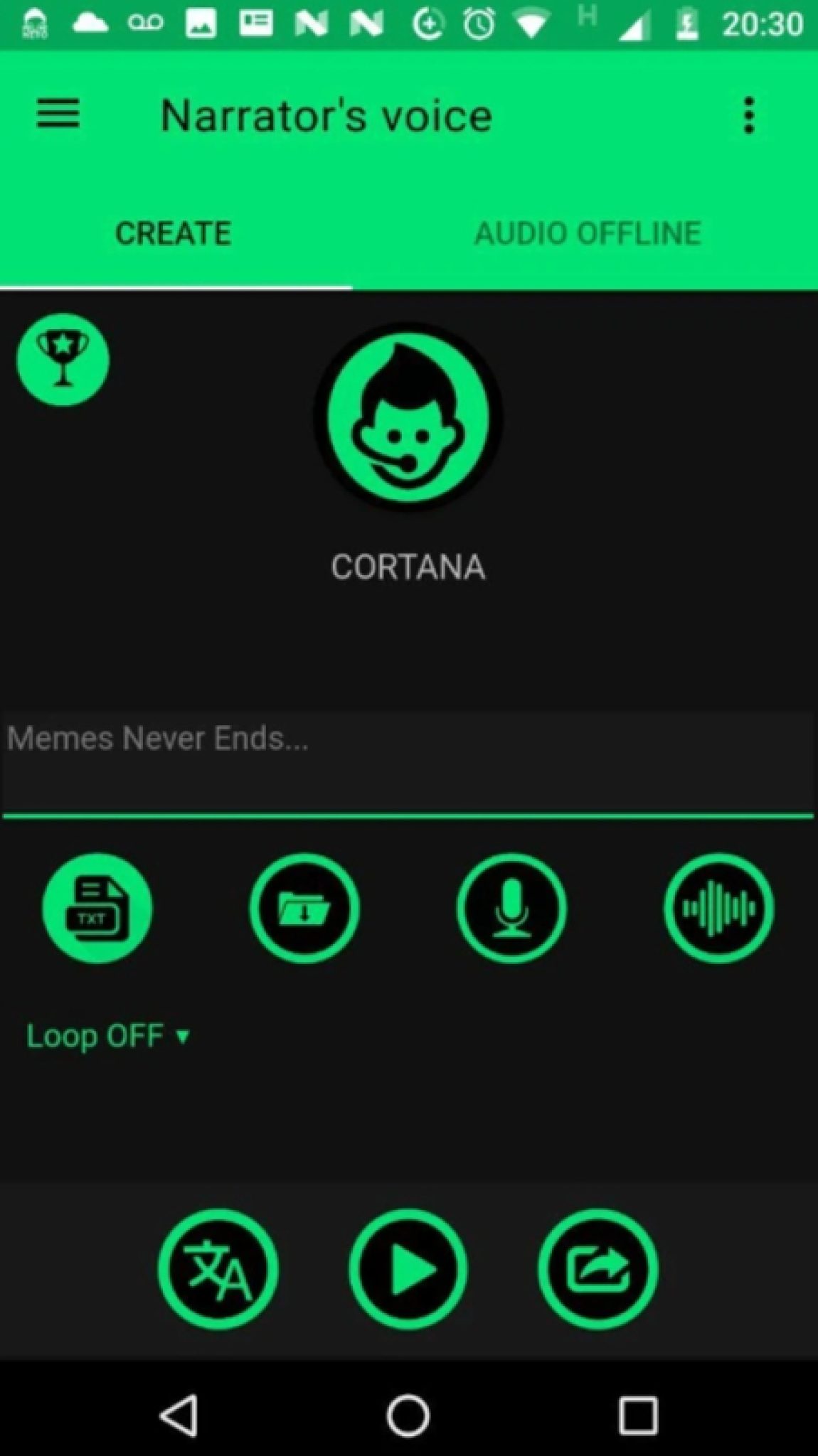Open the audio waveform effects
Viewport: 818px width, 1456px height.
point(718,908)
